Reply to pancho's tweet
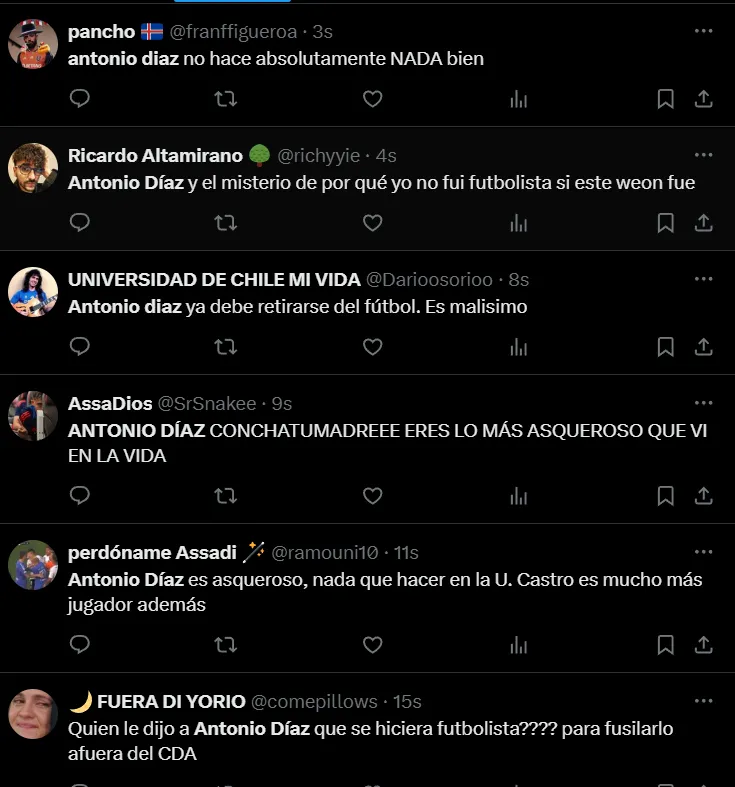Image resolution: width=735 pixels, height=787 pixels. 80,99
